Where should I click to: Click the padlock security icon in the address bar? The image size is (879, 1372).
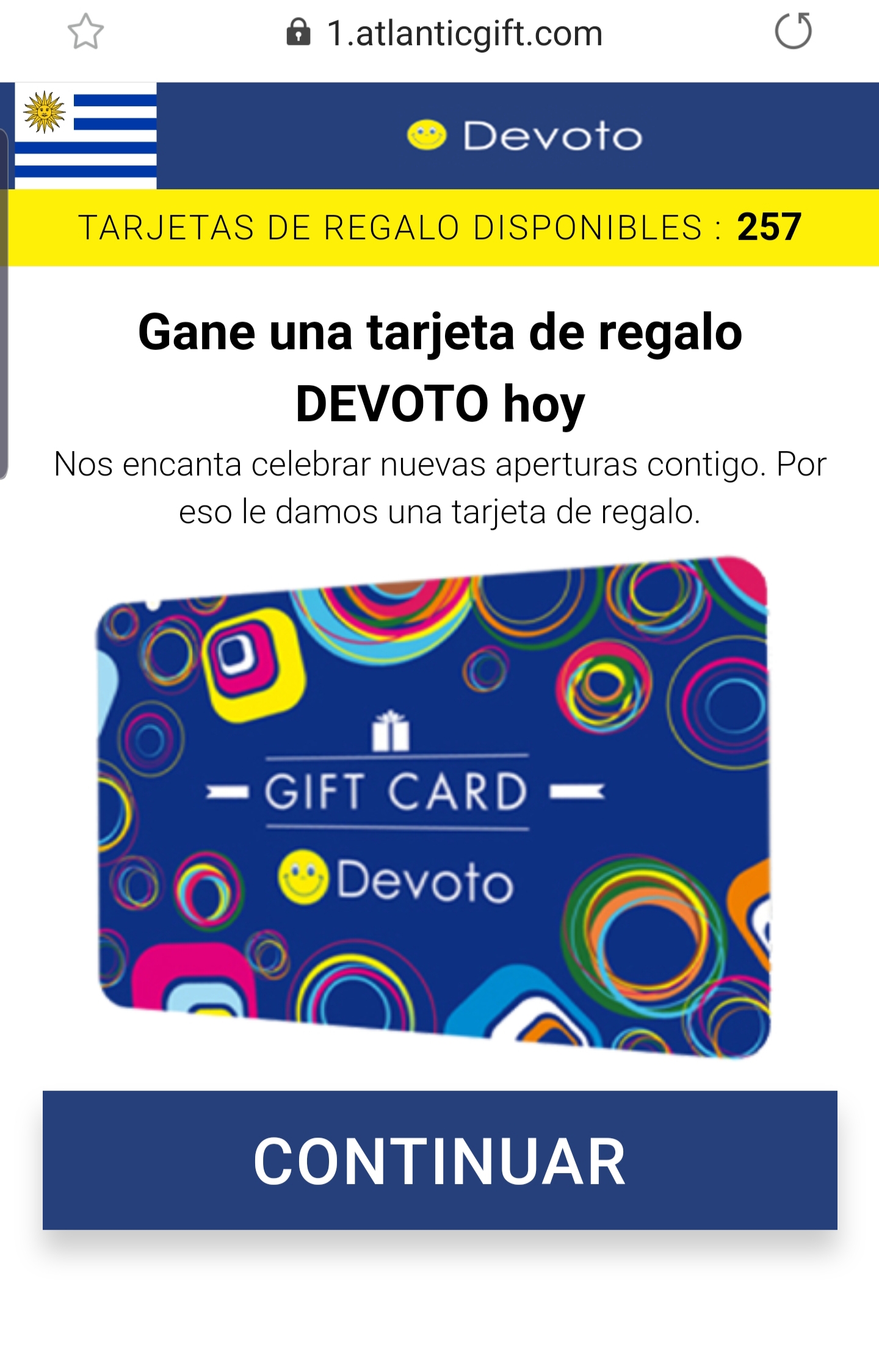297,34
